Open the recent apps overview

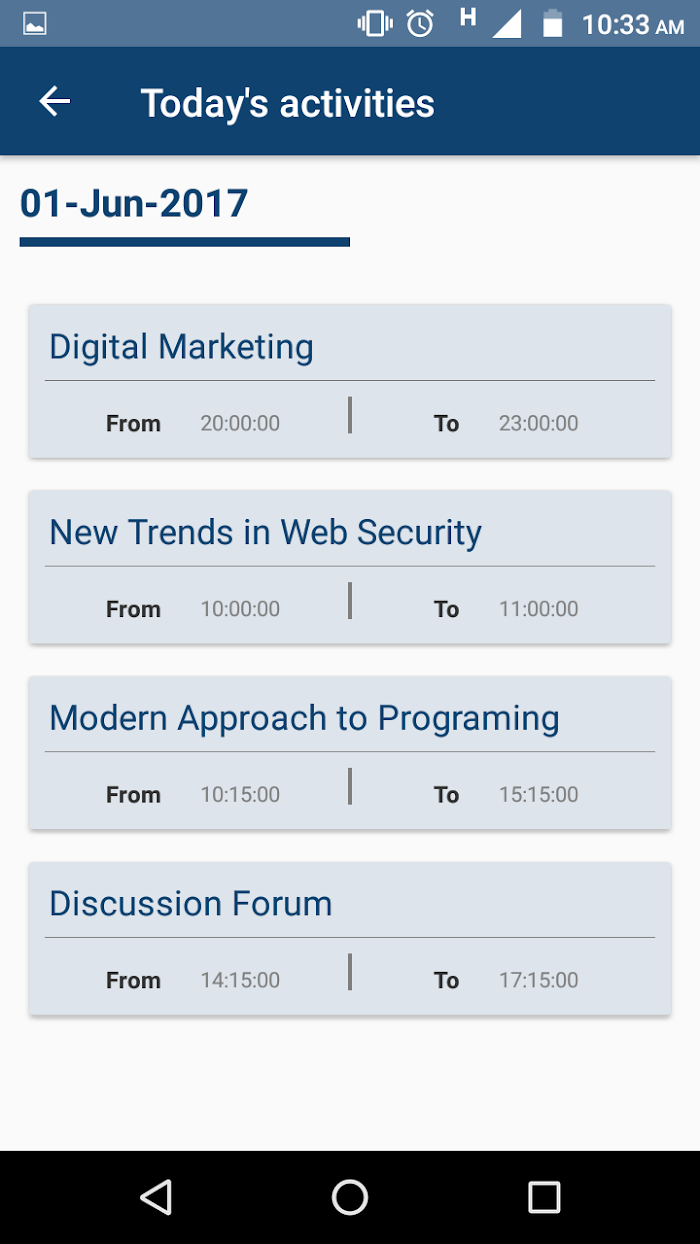point(544,1197)
